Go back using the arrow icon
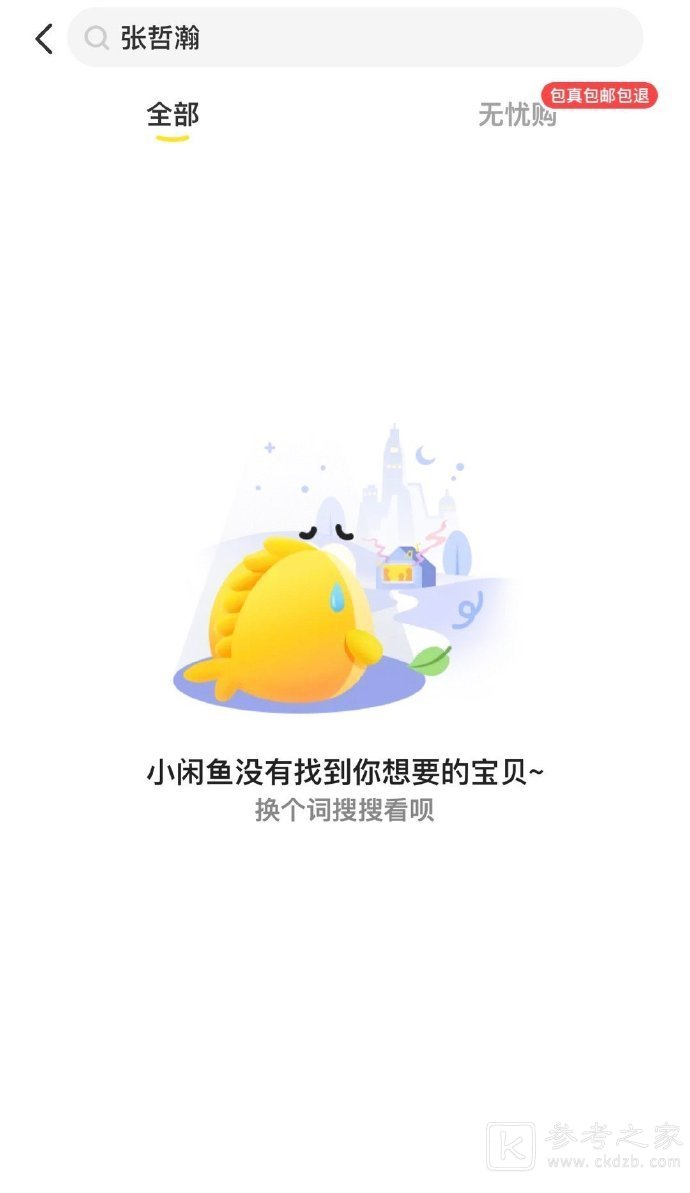The width and height of the screenshot is (690, 1193). 43,39
